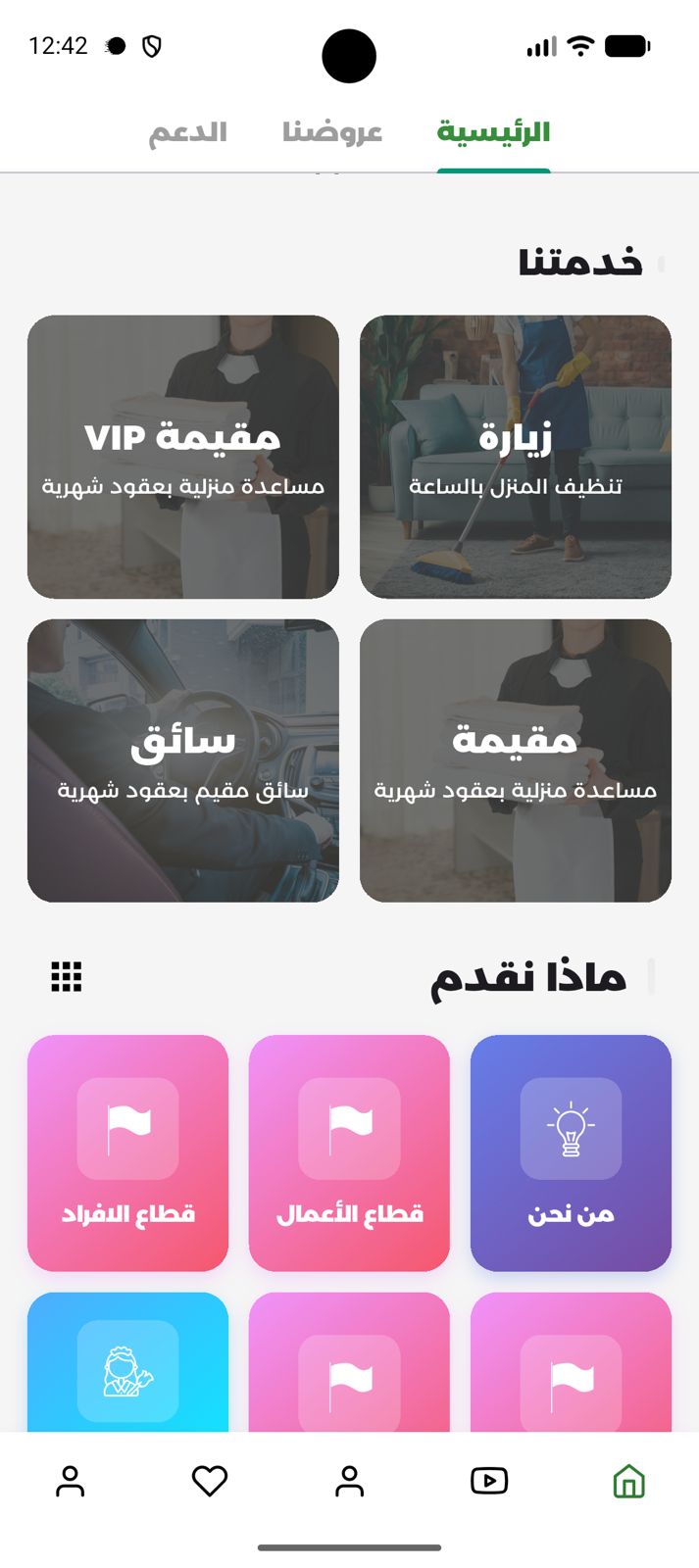Open the قطاع الأعمال tile
Viewport: 699px width, 1568px height.
pos(349,1152)
